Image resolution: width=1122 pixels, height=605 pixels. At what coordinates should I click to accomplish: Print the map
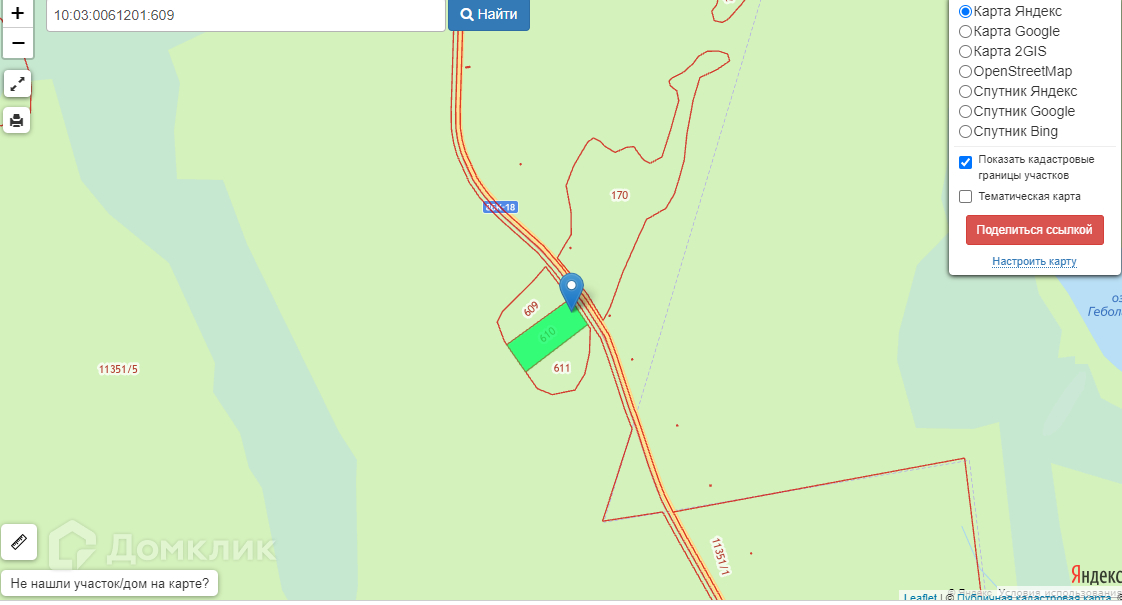click(x=17, y=120)
